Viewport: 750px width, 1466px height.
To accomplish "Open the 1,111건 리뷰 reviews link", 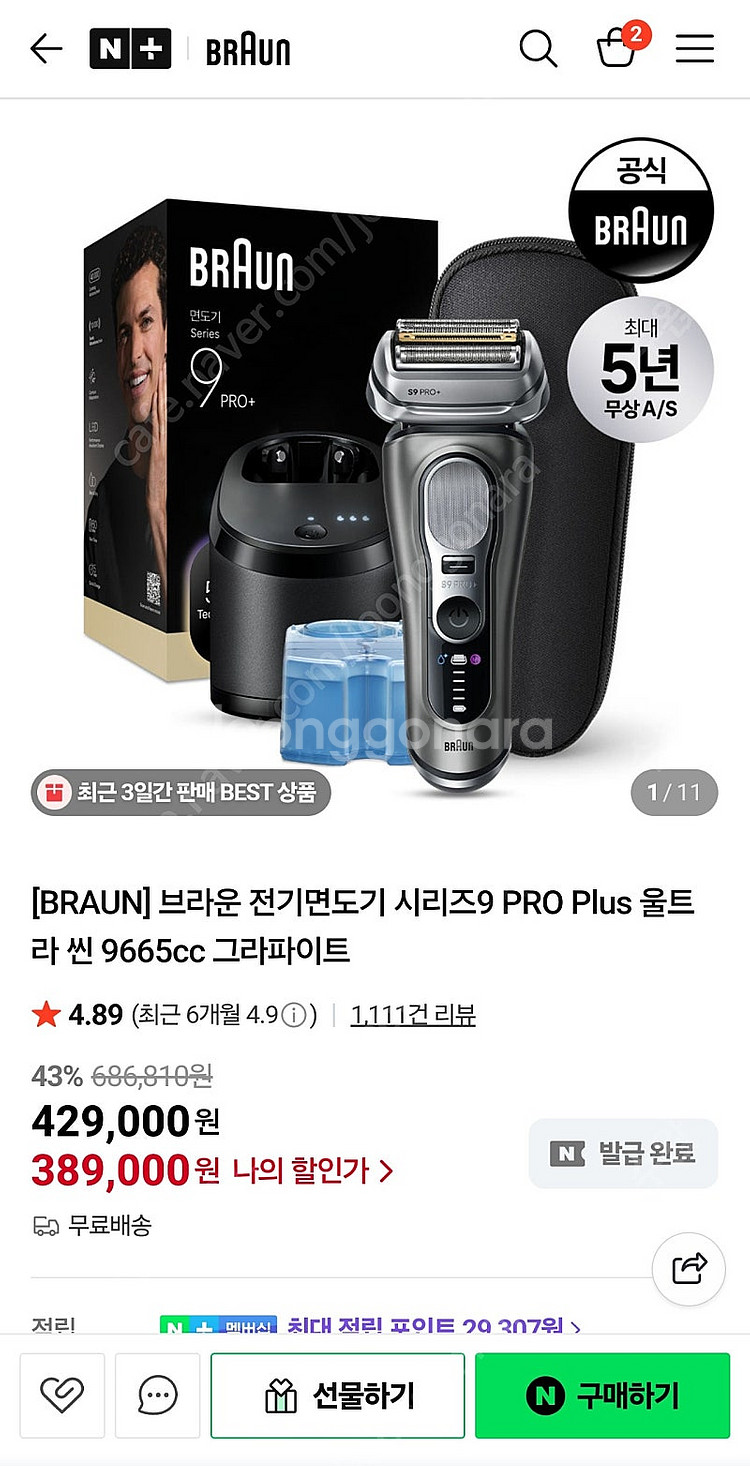I will click(x=415, y=1016).
